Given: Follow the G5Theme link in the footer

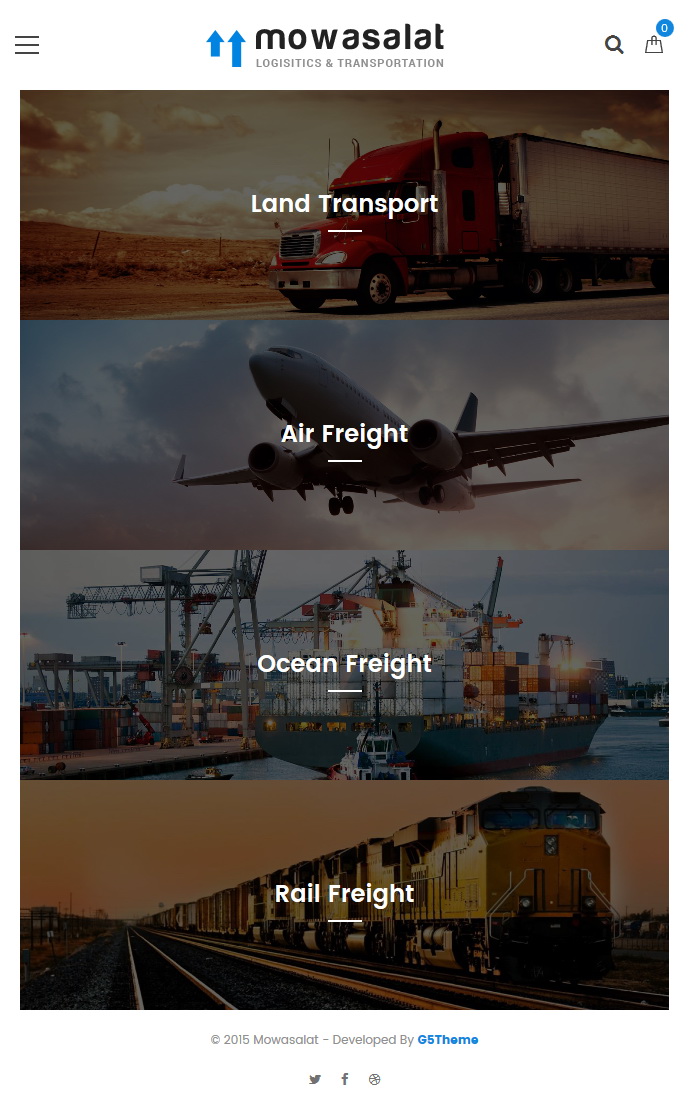Looking at the screenshot, I should click(x=448, y=1039).
